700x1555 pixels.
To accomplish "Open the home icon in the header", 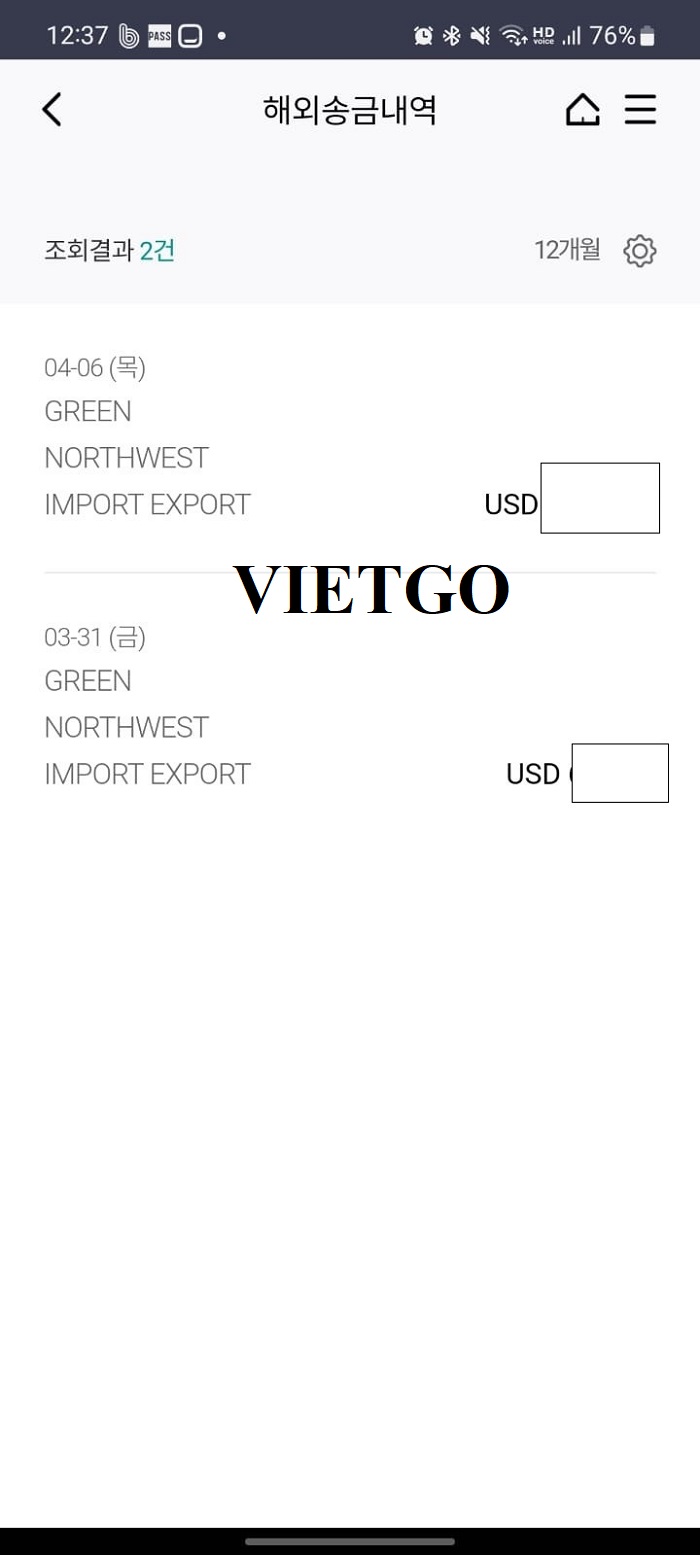I will tap(583, 109).
